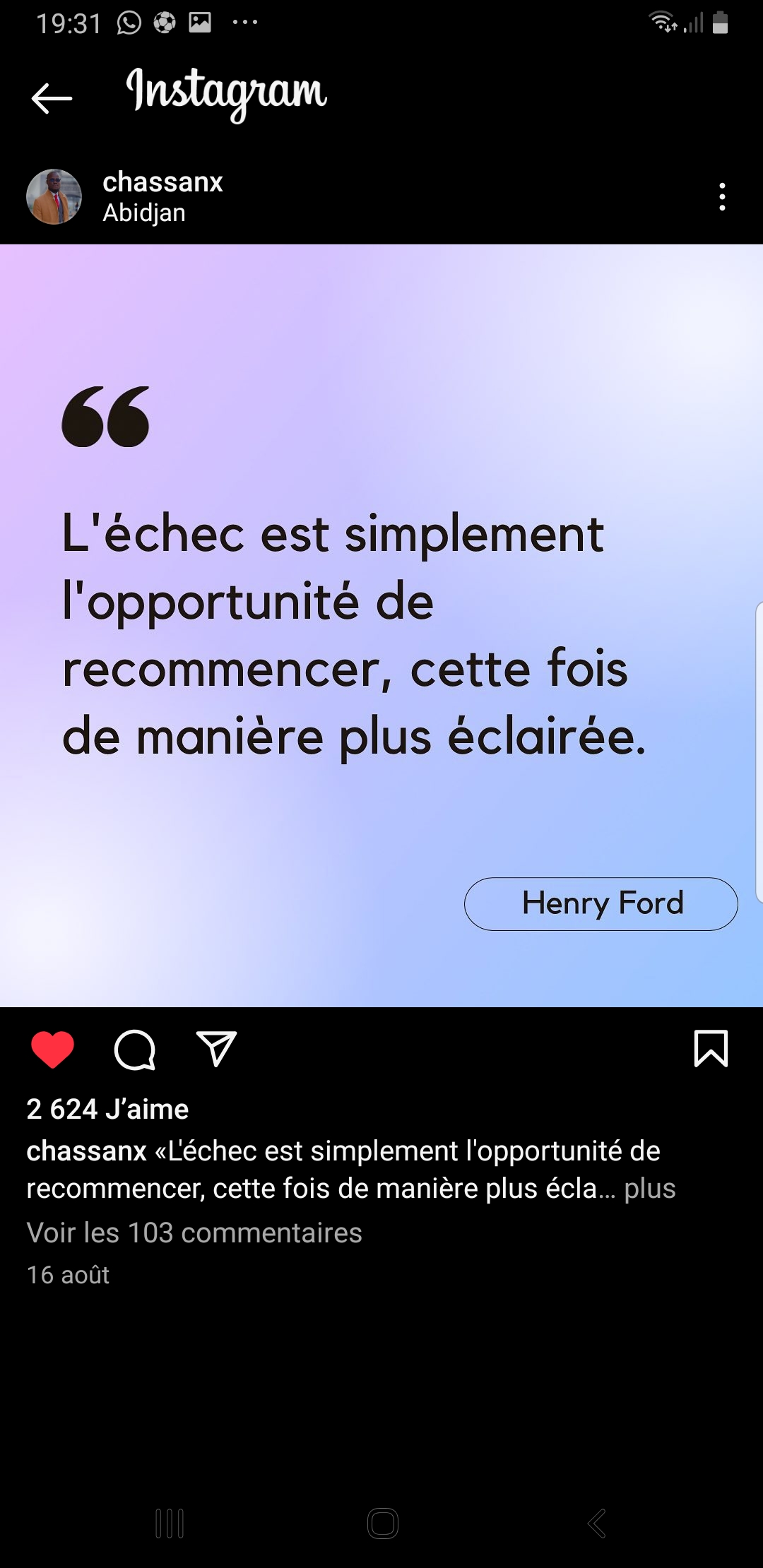
Task: Tap the chassanx username in the header
Action: point(162,182)
